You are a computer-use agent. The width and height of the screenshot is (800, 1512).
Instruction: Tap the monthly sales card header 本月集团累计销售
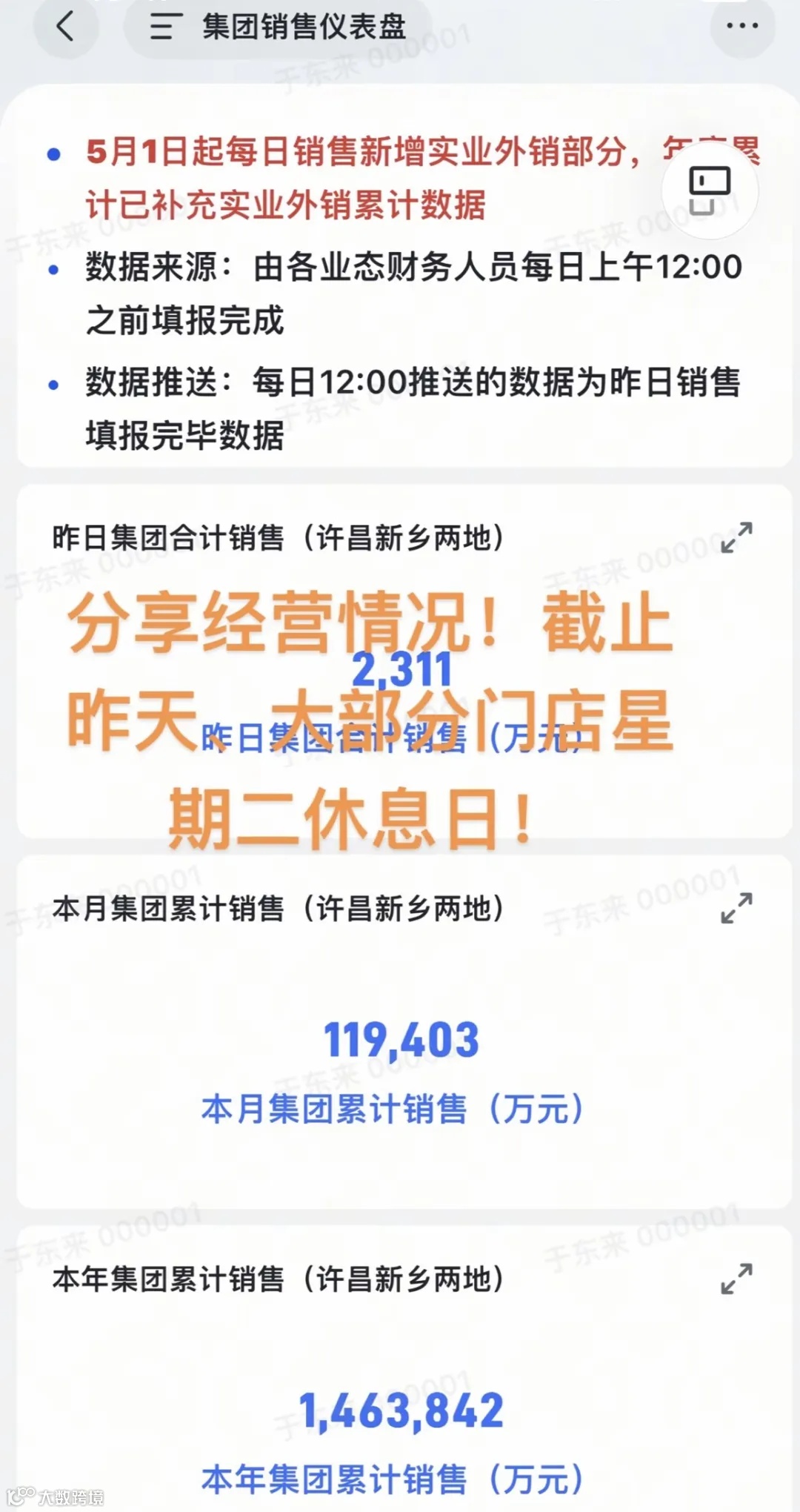tap(278, 907)
